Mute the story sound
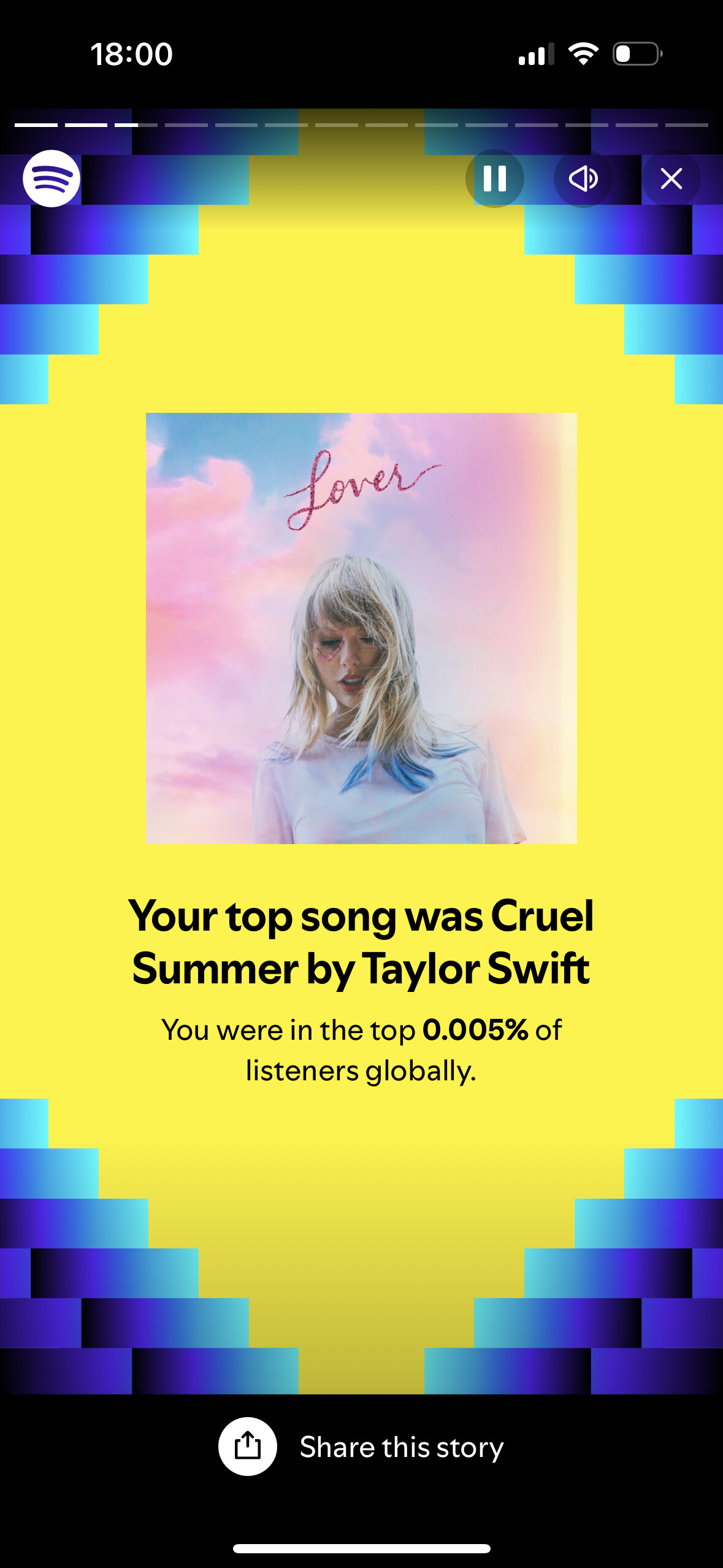Screen dimensions: 723x1568 coord(583,179)
